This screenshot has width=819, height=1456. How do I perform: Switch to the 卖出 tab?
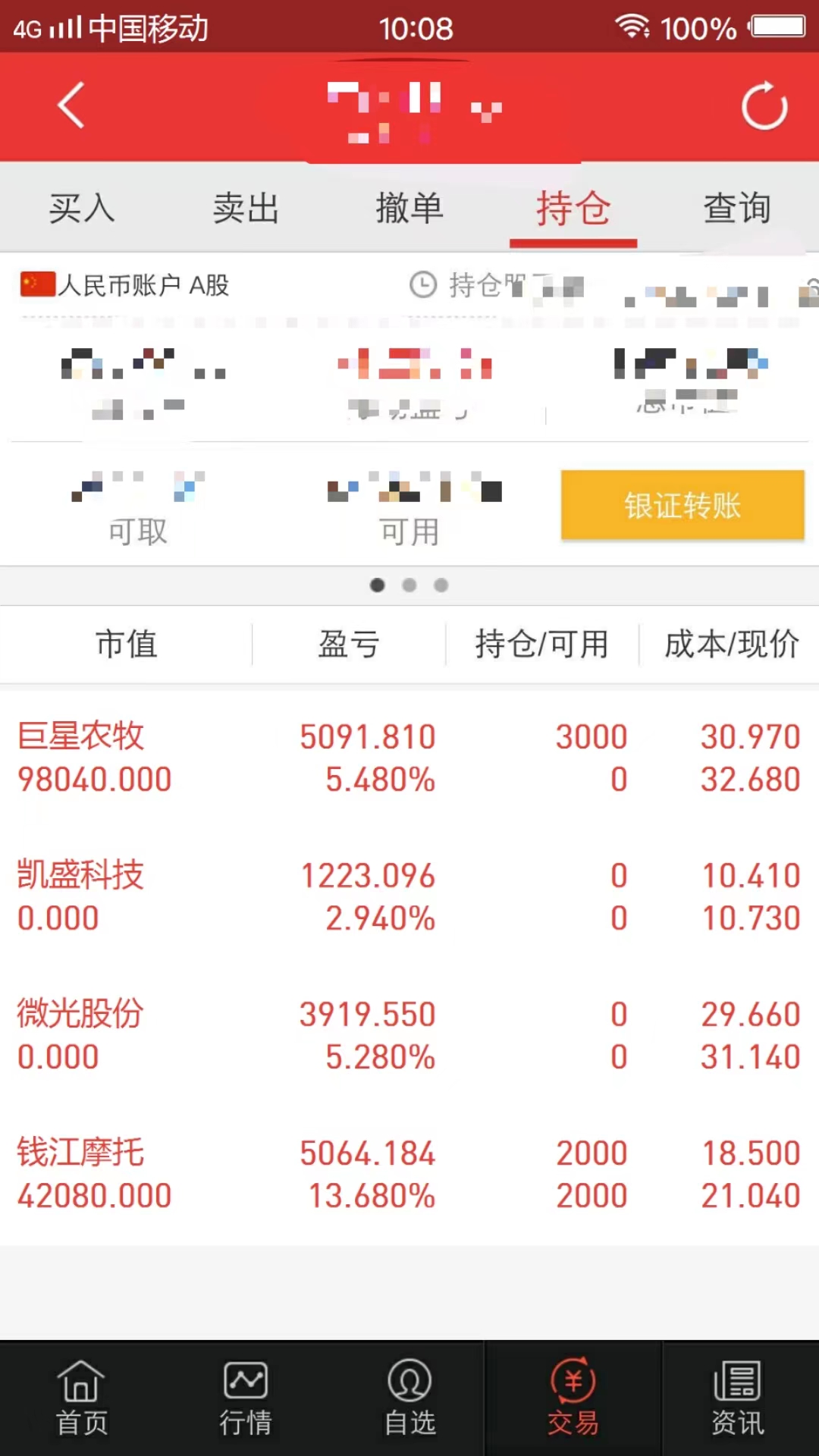tap(246, 208)
